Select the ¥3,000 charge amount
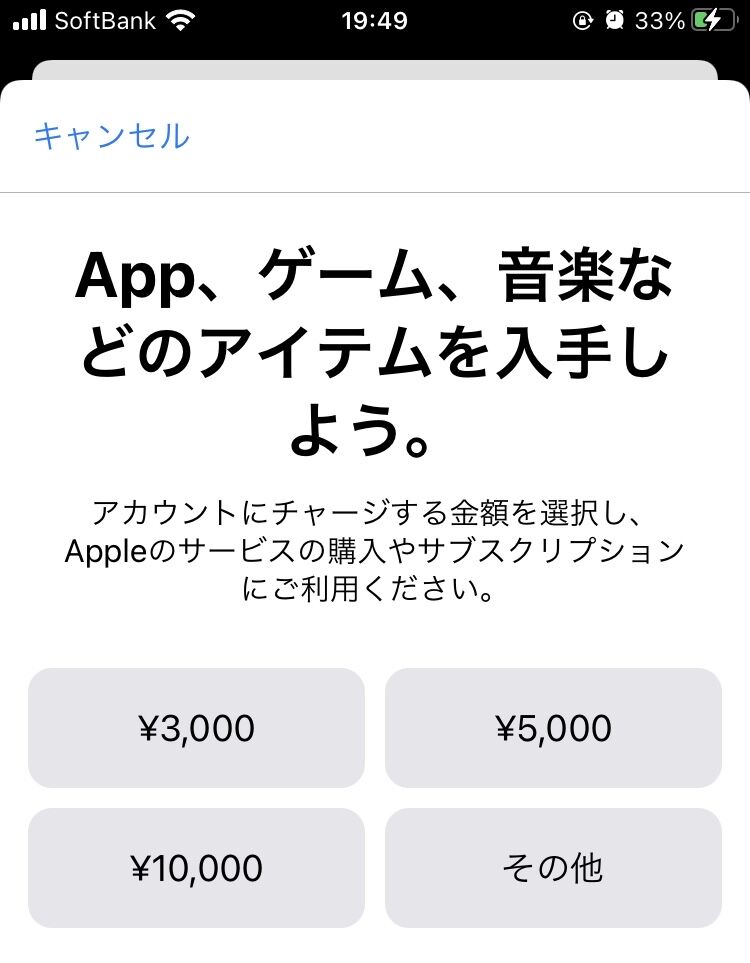 (196, 728)
